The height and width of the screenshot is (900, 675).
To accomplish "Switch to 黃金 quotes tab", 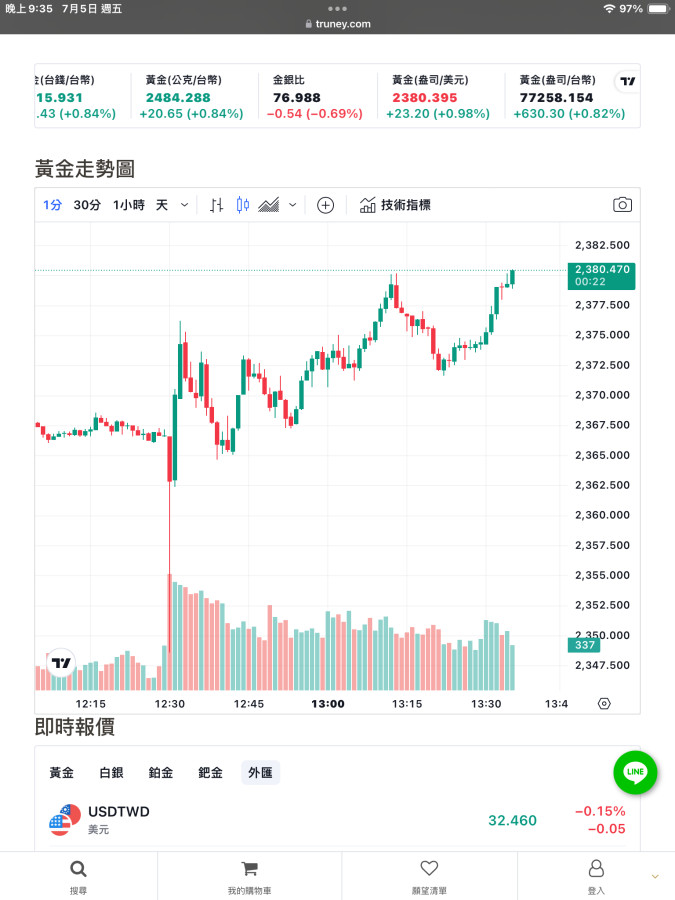I will click(x=61, y=772).
